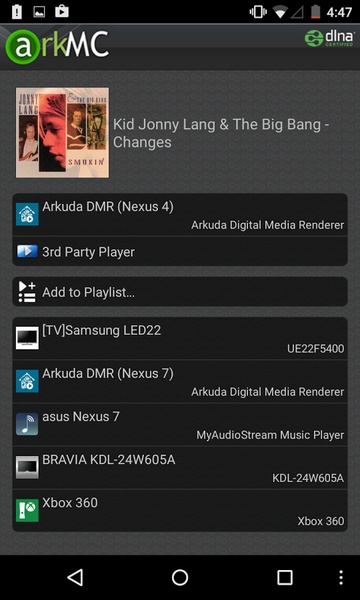360x600 pixels.
Task: Stream to Xbox 360
Action: [x=180, y=510]
